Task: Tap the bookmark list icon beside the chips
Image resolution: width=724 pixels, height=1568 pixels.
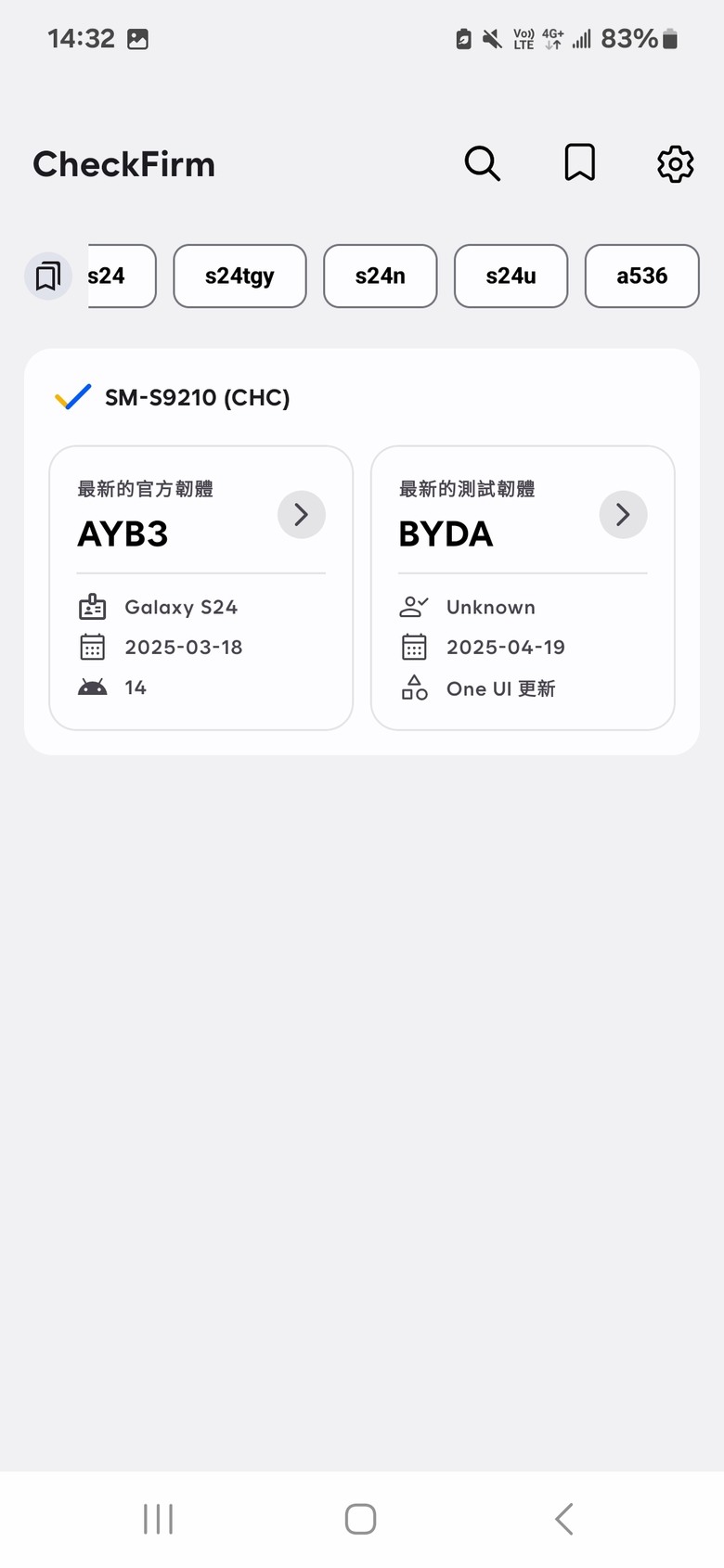Action: point(48,276)
